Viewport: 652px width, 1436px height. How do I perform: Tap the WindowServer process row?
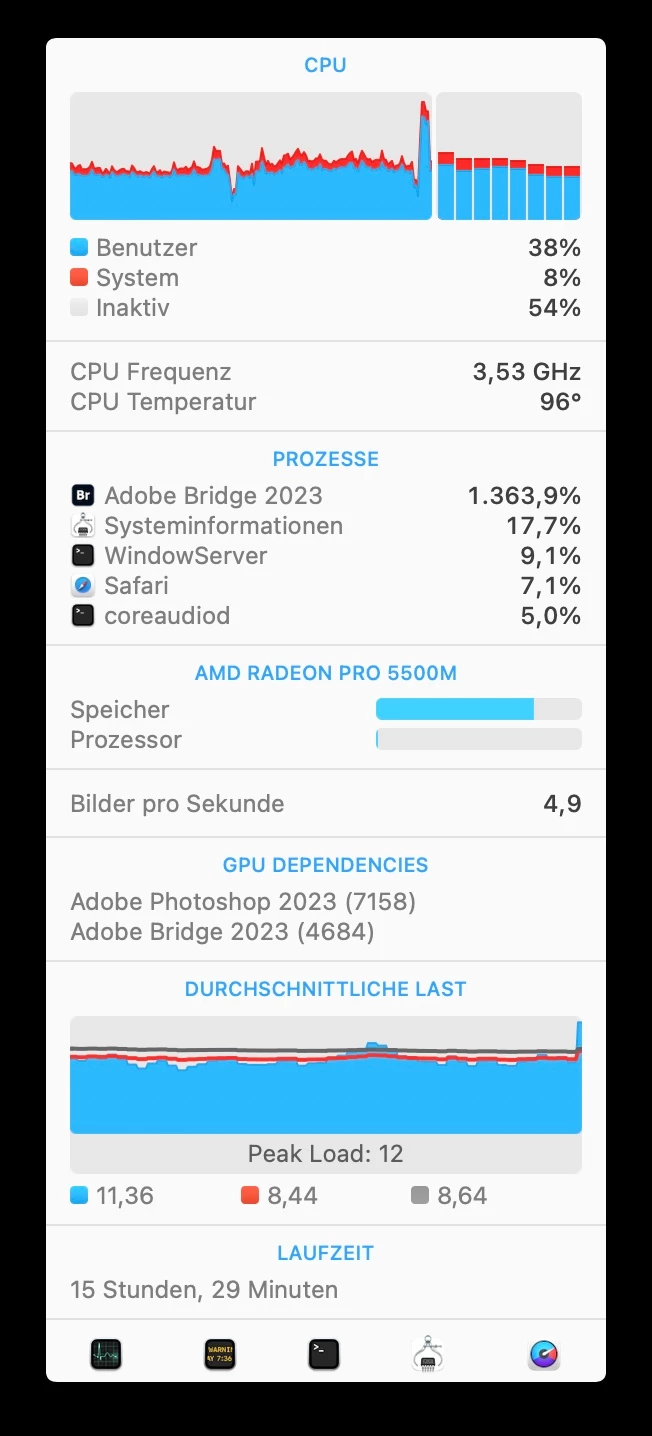[325, 556]
